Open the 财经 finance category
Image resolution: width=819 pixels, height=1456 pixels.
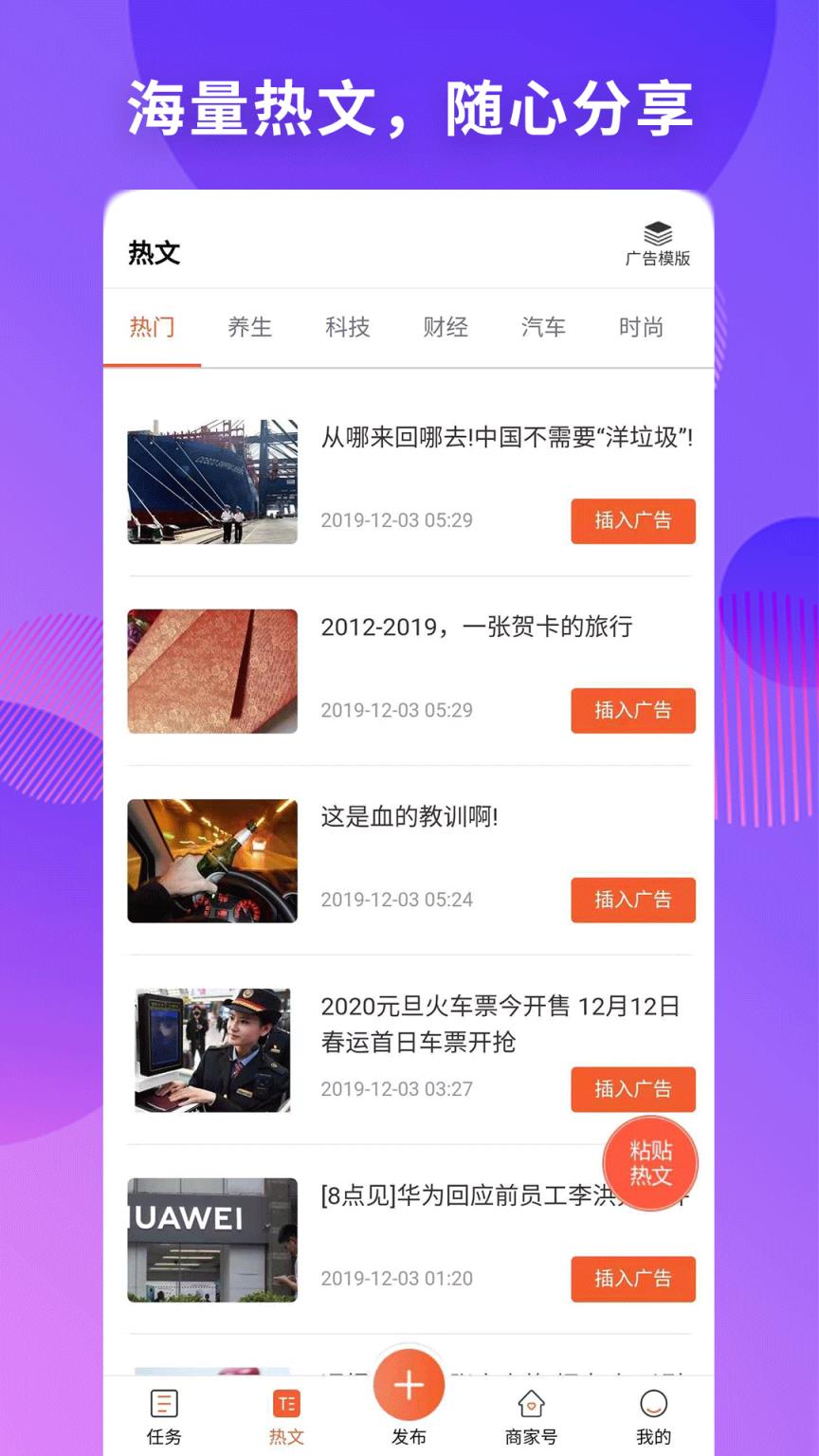point(445,326)
